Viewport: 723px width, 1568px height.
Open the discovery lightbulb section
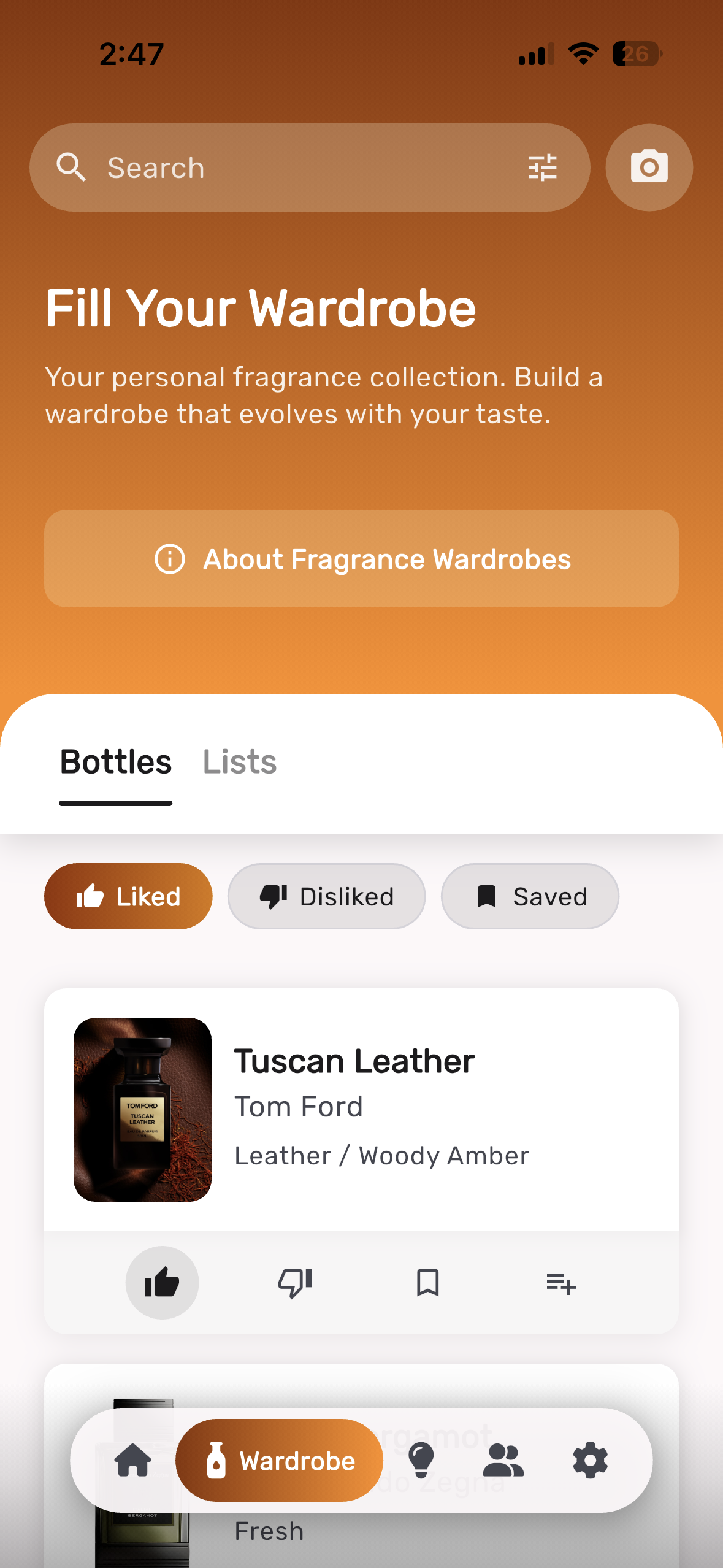421,1460
